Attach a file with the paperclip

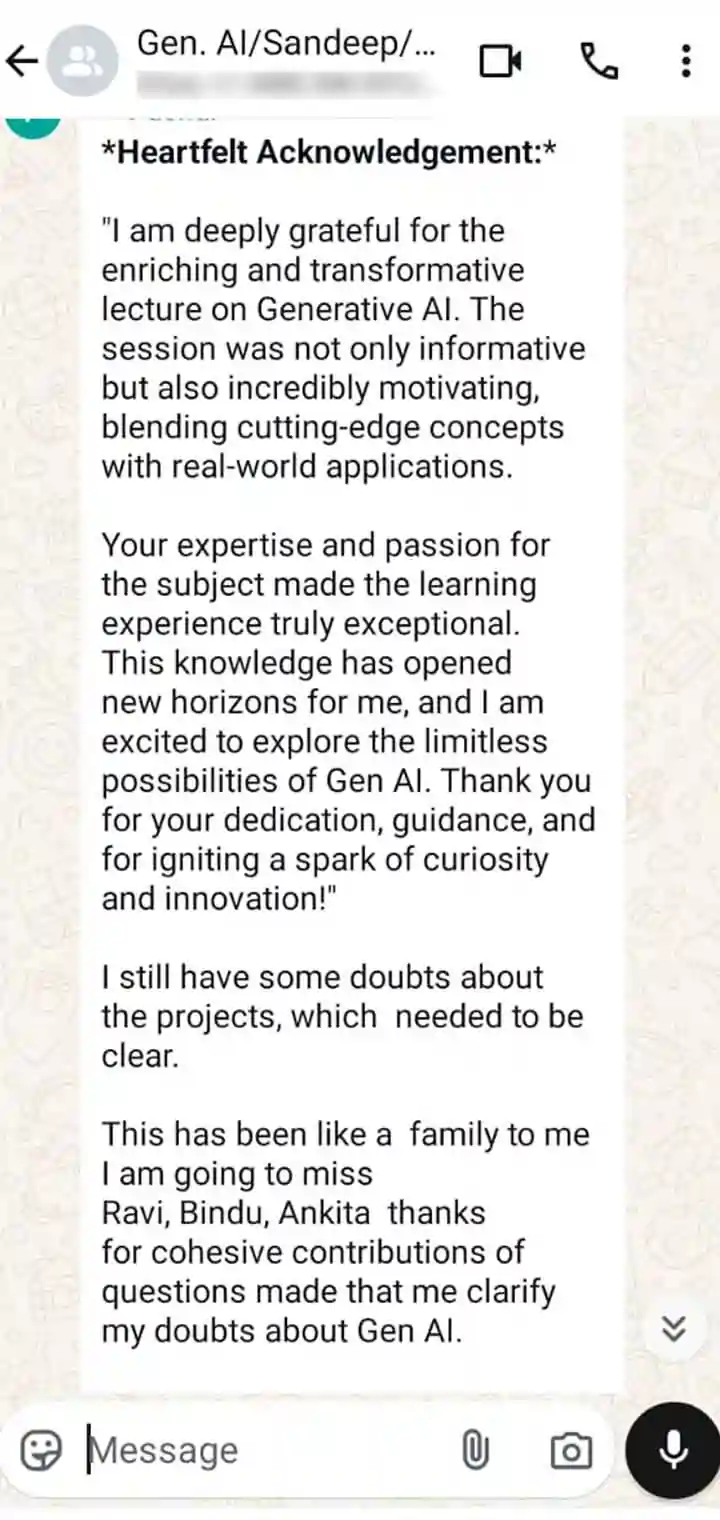pyautogui.click(x=476, y=1449)
